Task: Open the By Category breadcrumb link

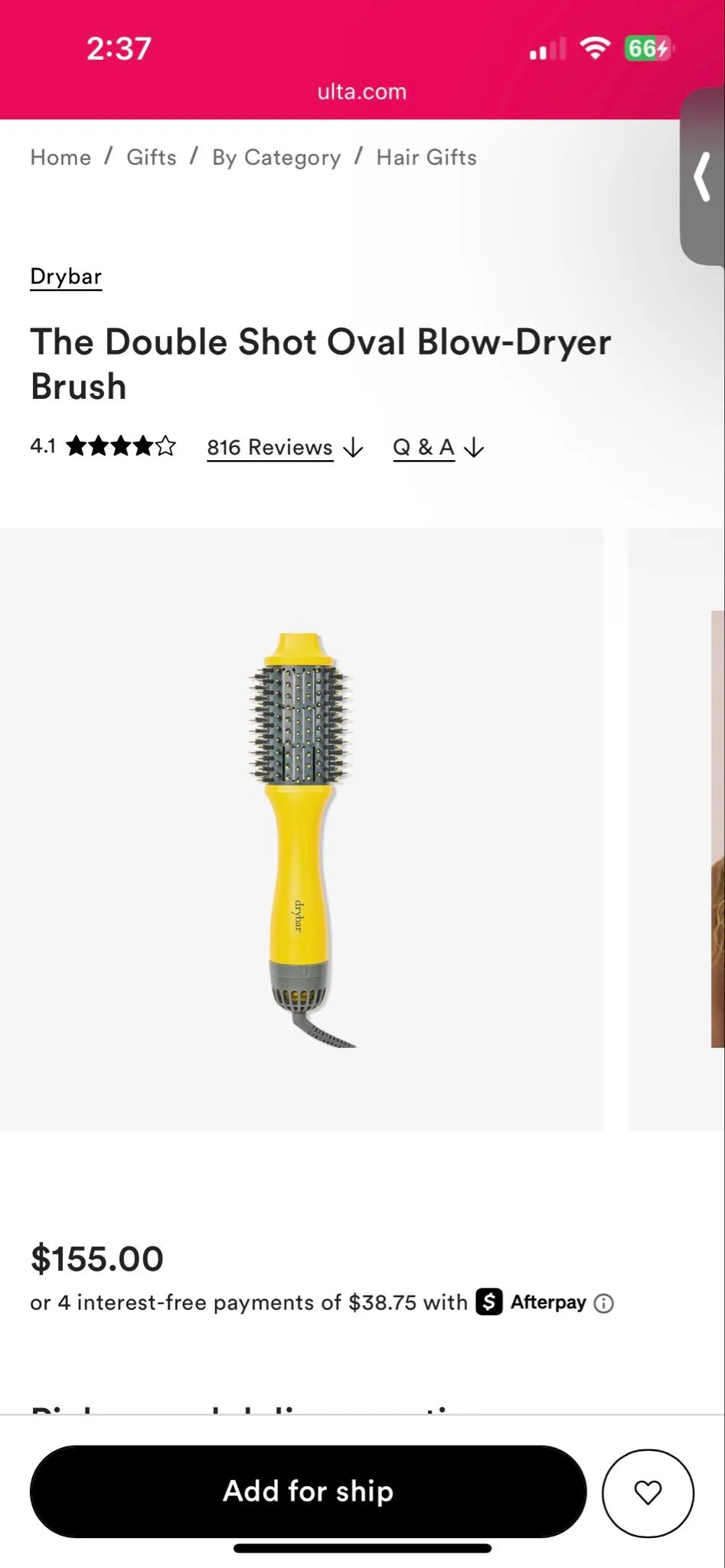Action: (x=276, y=158)
